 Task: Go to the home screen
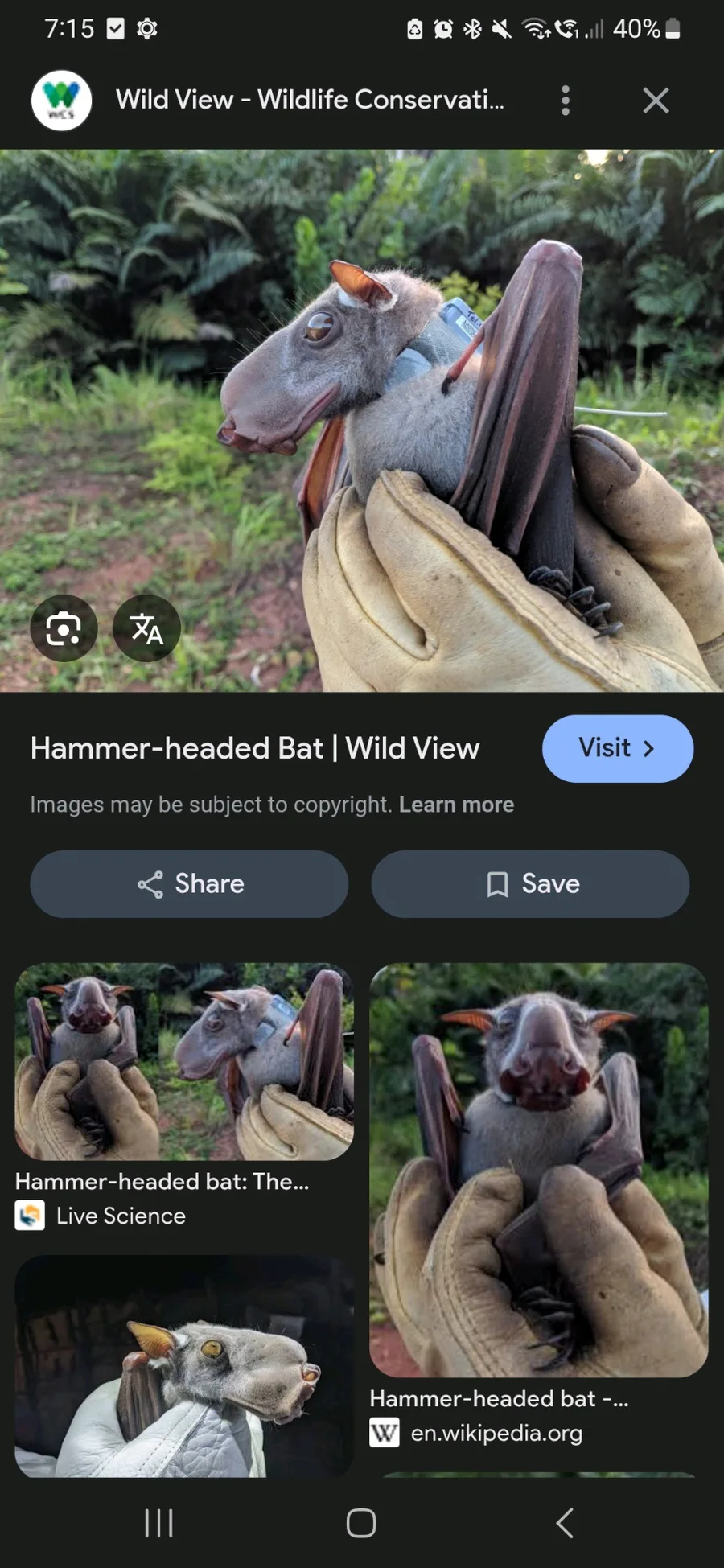361,1522
